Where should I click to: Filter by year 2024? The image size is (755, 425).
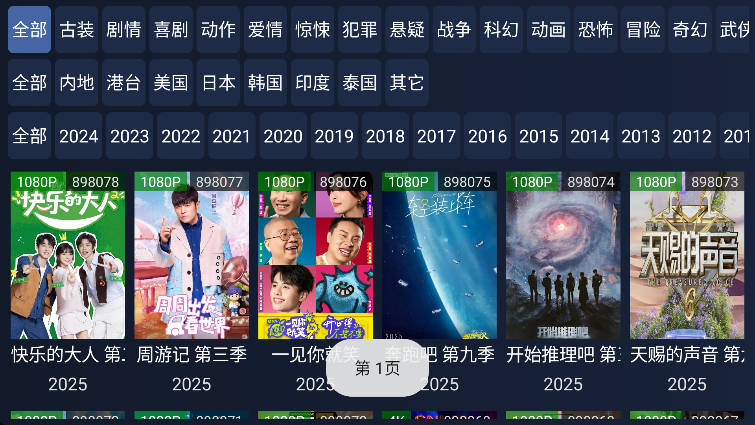point(79,136)
